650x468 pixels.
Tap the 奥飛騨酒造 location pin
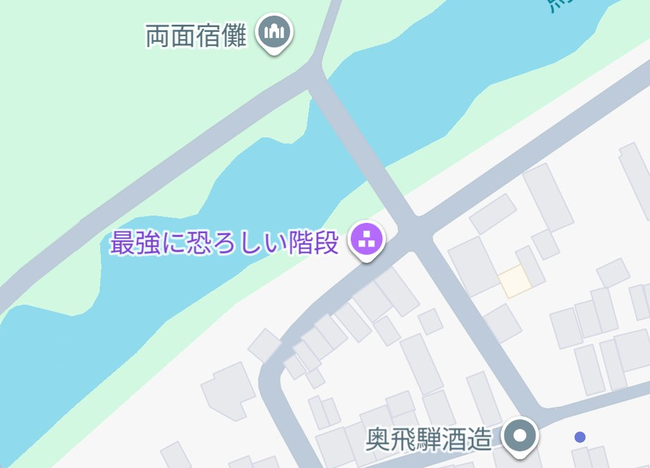(519, 435)
